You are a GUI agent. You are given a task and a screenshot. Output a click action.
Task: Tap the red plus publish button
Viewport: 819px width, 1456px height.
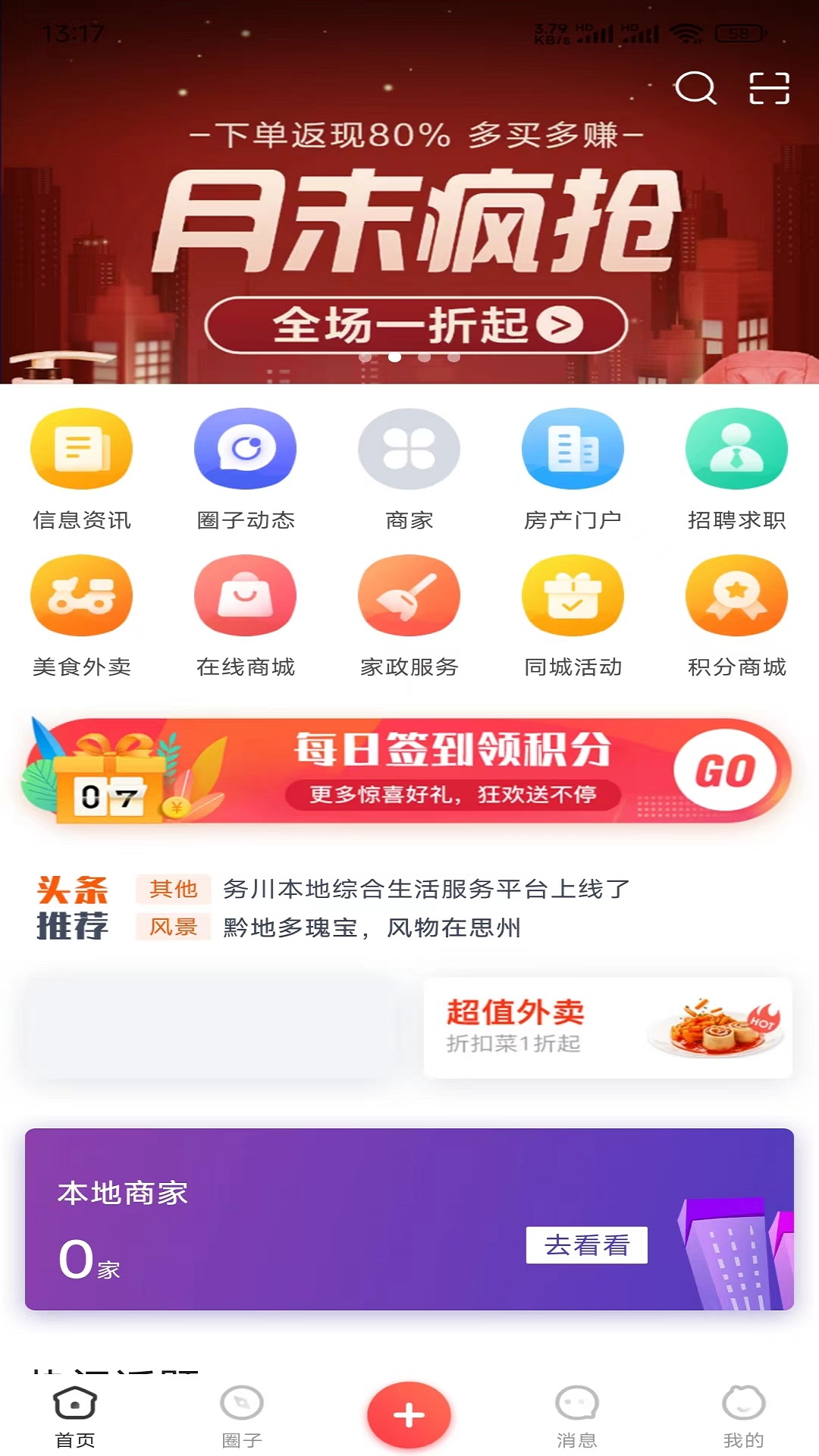[409, 1415]
